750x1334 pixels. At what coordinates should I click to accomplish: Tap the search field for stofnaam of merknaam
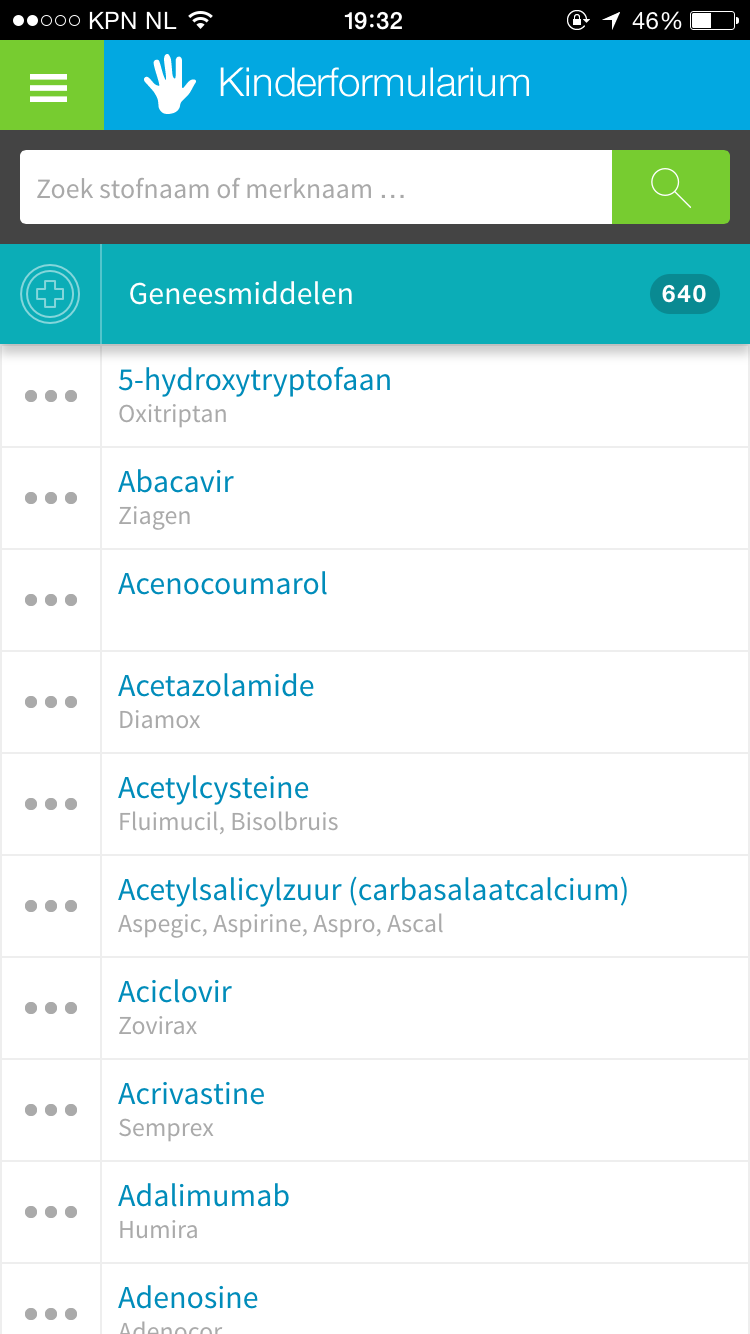[x=316, y=187]
